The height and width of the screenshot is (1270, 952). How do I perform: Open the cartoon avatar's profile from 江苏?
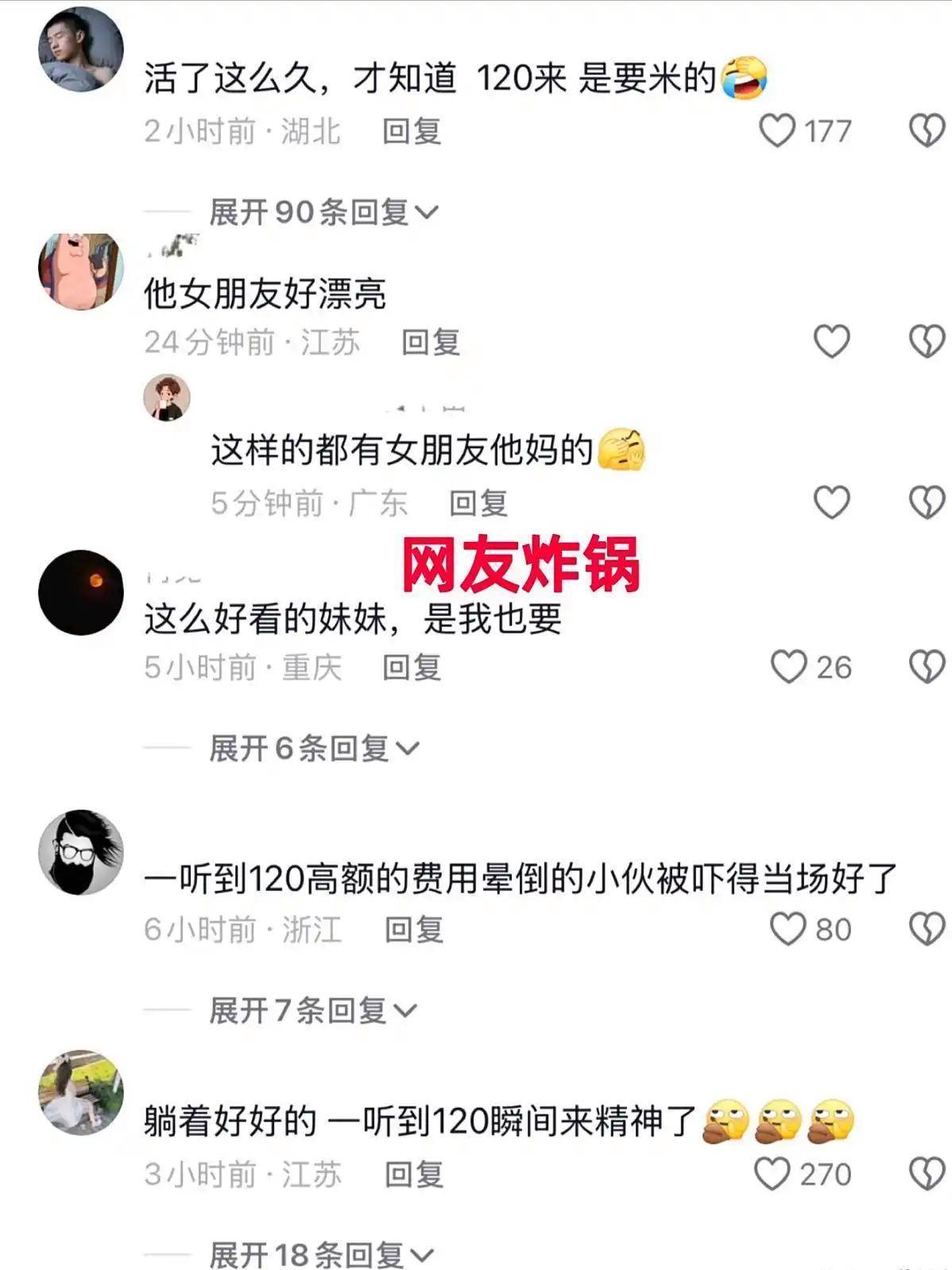pyautogui.click(x=81, y=271)
